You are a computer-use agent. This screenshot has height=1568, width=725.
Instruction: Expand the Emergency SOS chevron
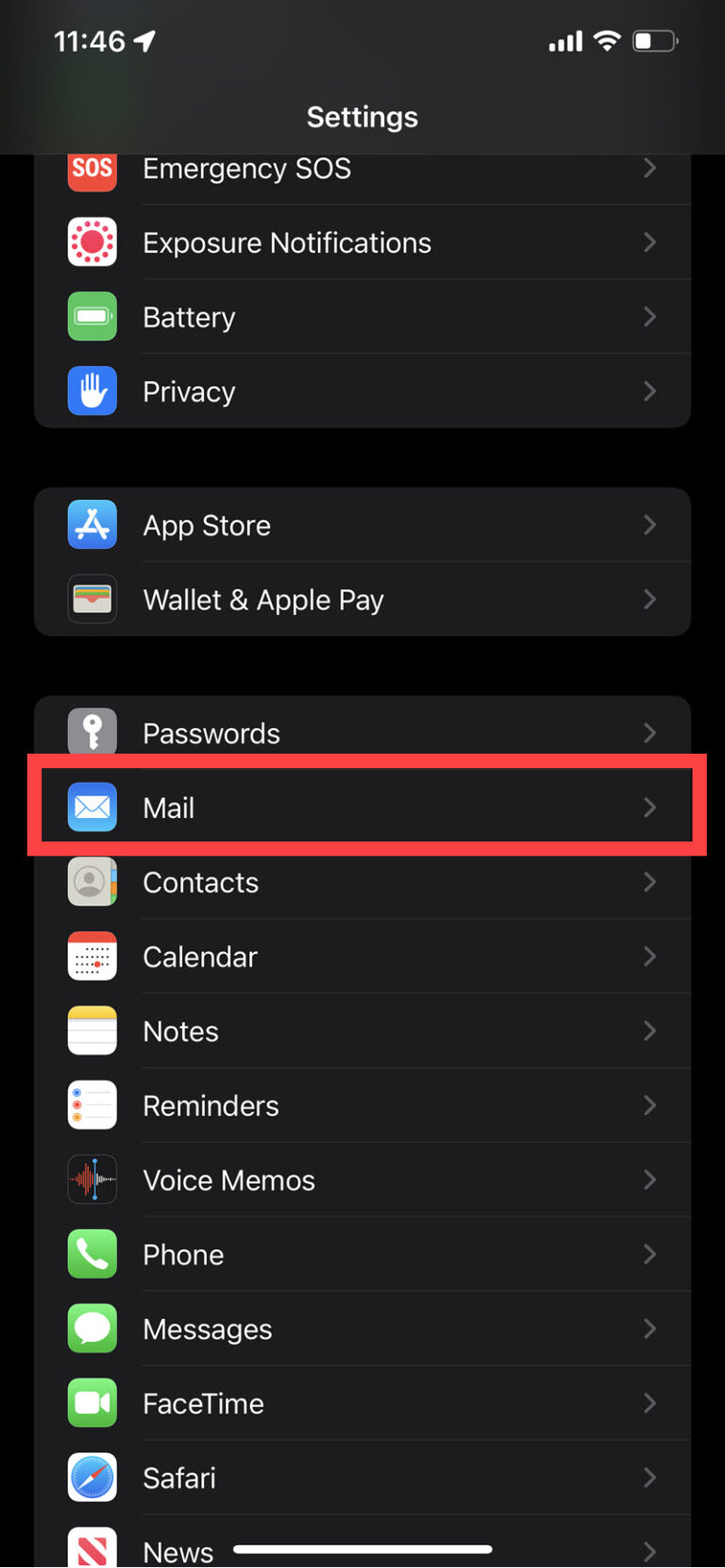coord(649,168)
